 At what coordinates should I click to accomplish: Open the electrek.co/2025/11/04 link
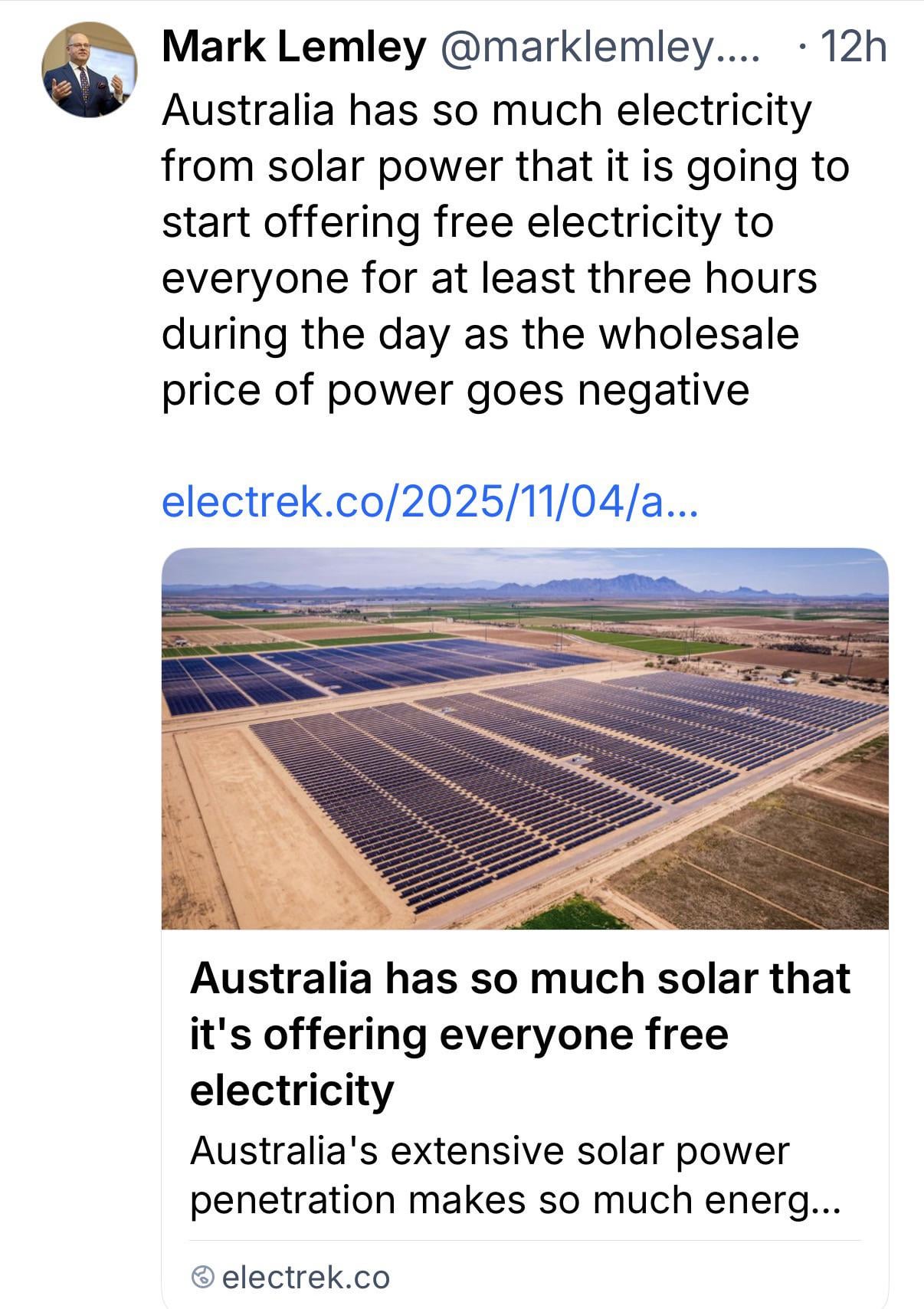click(x=429, y=503)
